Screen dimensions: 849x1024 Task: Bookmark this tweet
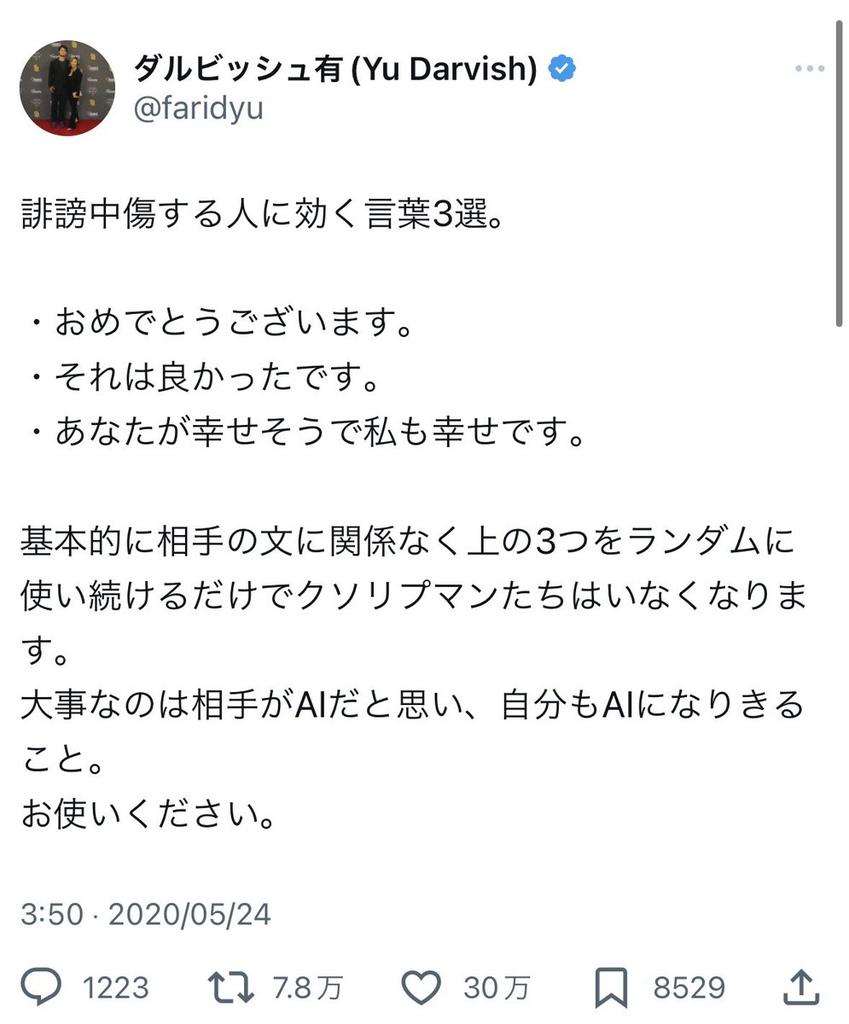(x=610, y=988)
